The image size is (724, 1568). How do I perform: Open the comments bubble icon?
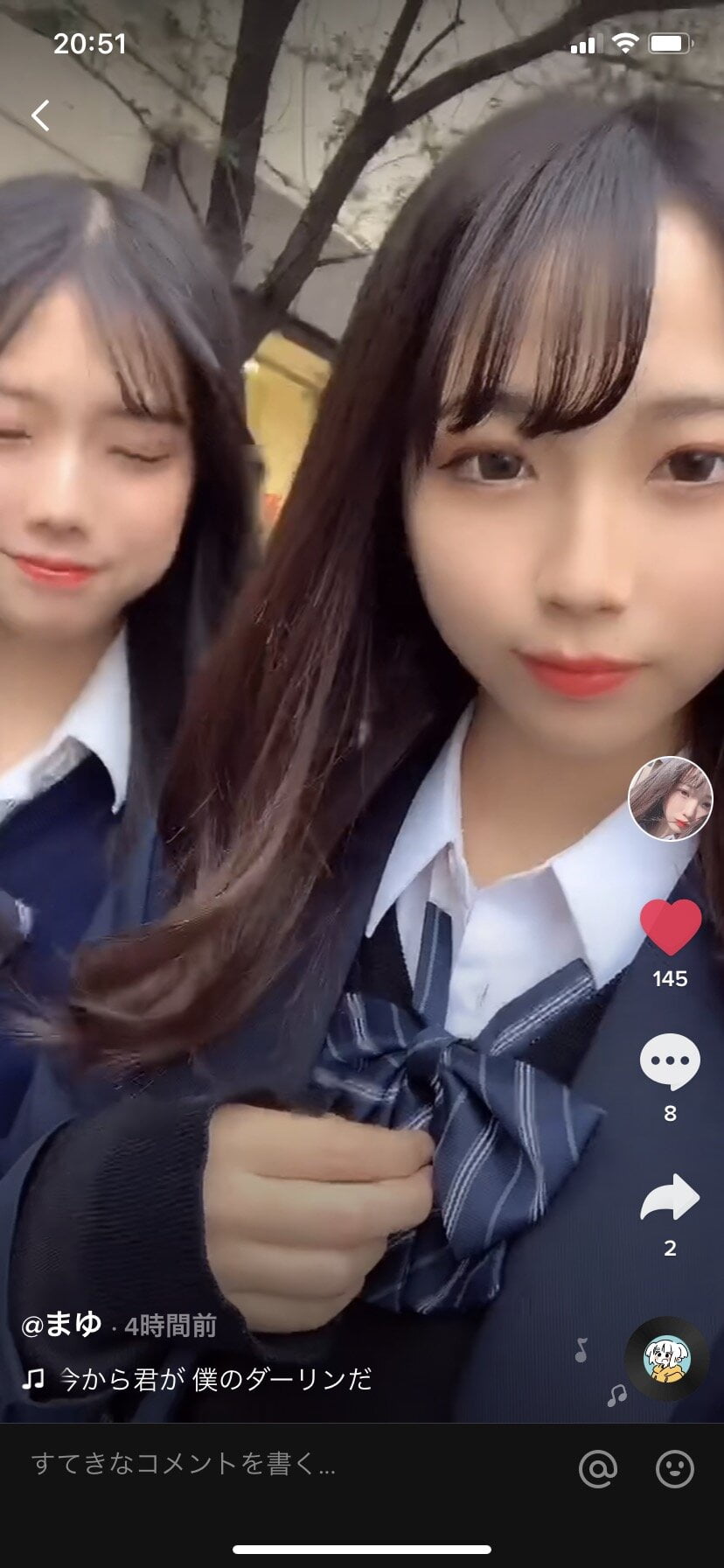point(670,1061)
